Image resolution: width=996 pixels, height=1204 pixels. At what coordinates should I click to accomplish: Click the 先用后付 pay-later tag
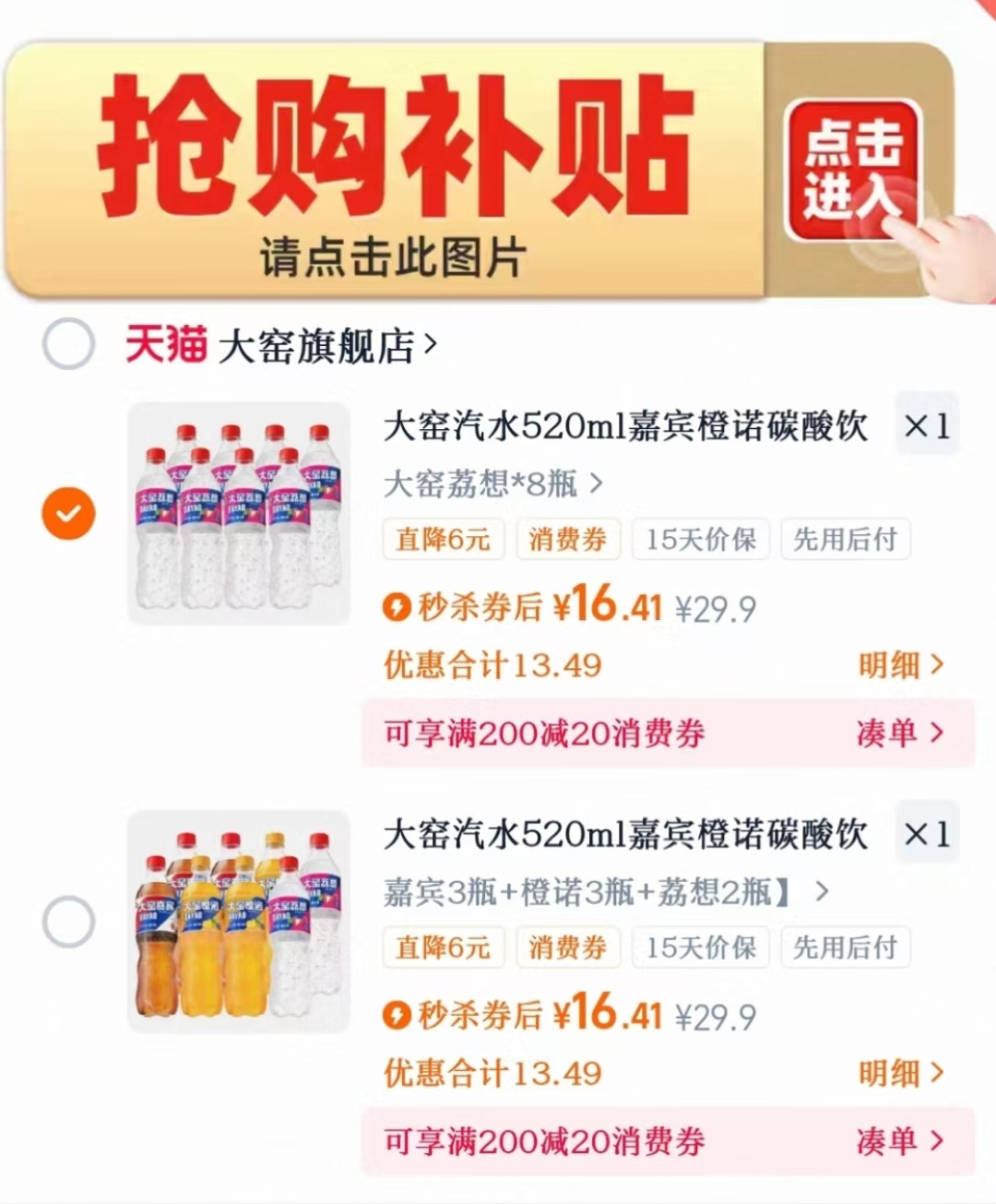845,539
